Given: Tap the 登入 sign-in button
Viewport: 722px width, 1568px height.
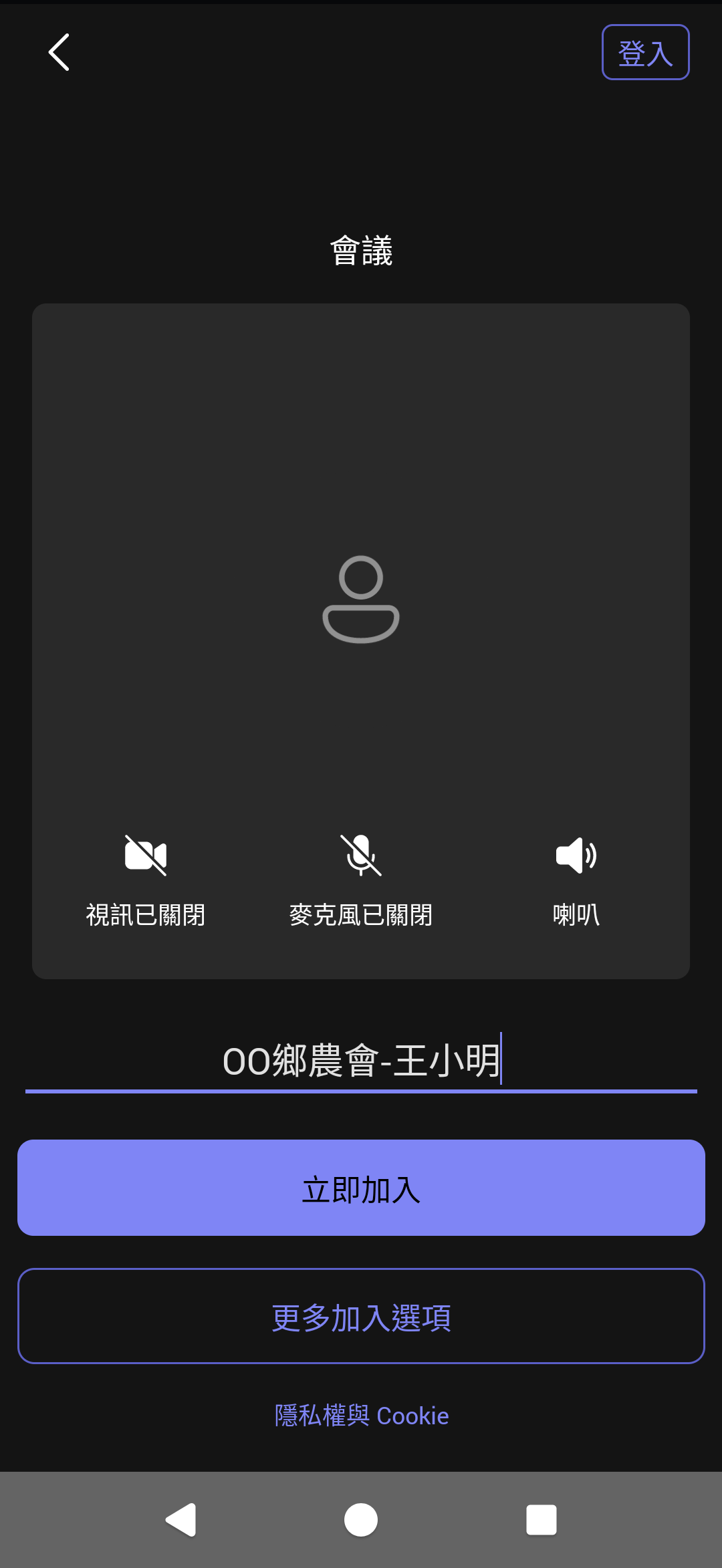Looking at the screenshot, I should (x=645, y=52).
